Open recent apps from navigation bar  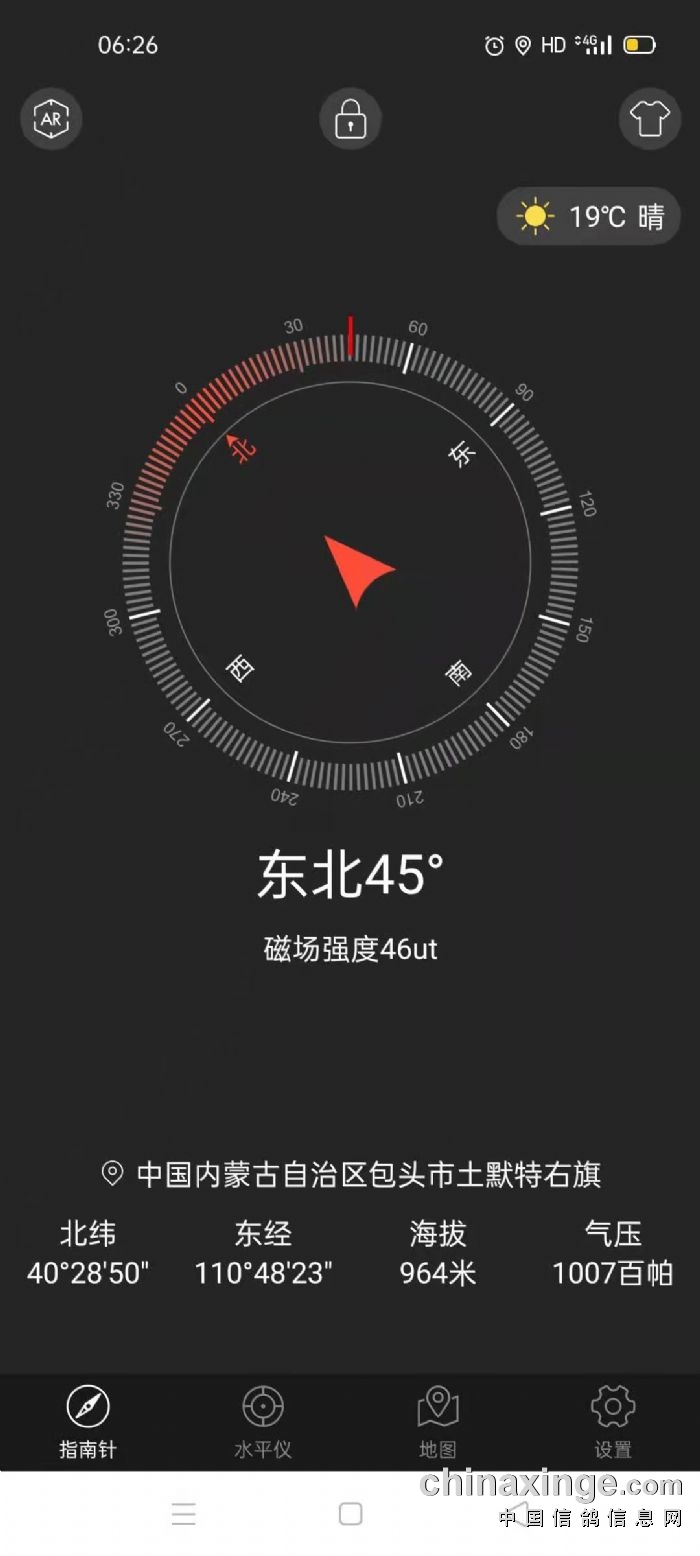click(184, 1514)
